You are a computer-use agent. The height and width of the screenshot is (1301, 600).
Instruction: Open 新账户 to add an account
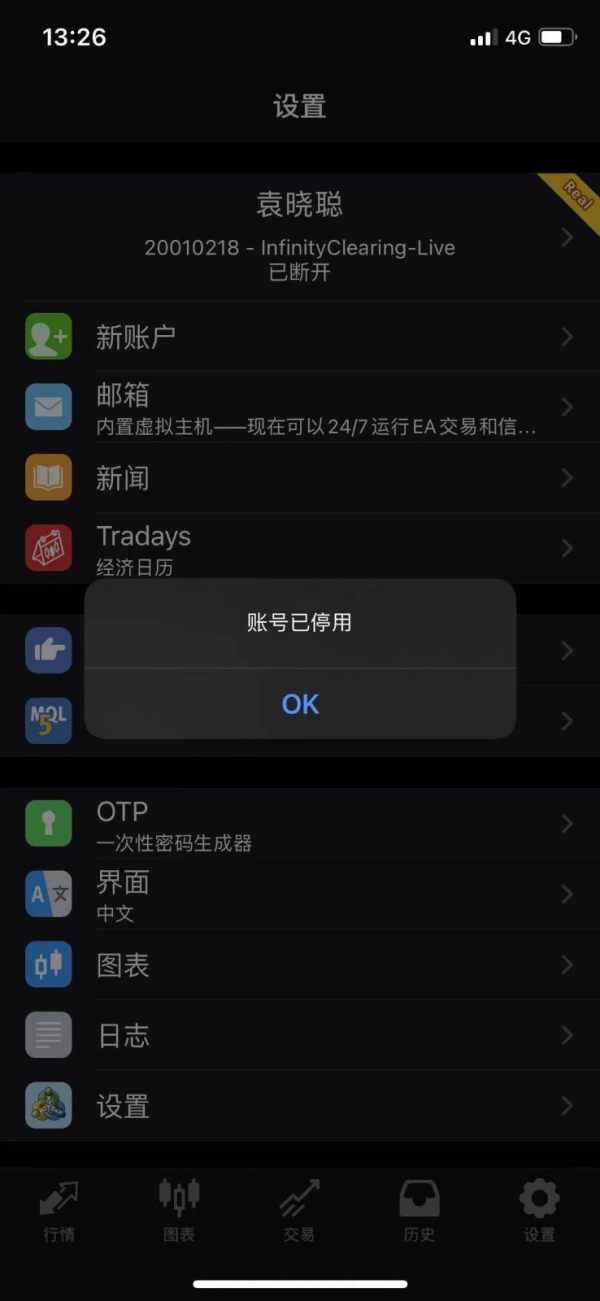click(300, 337)
